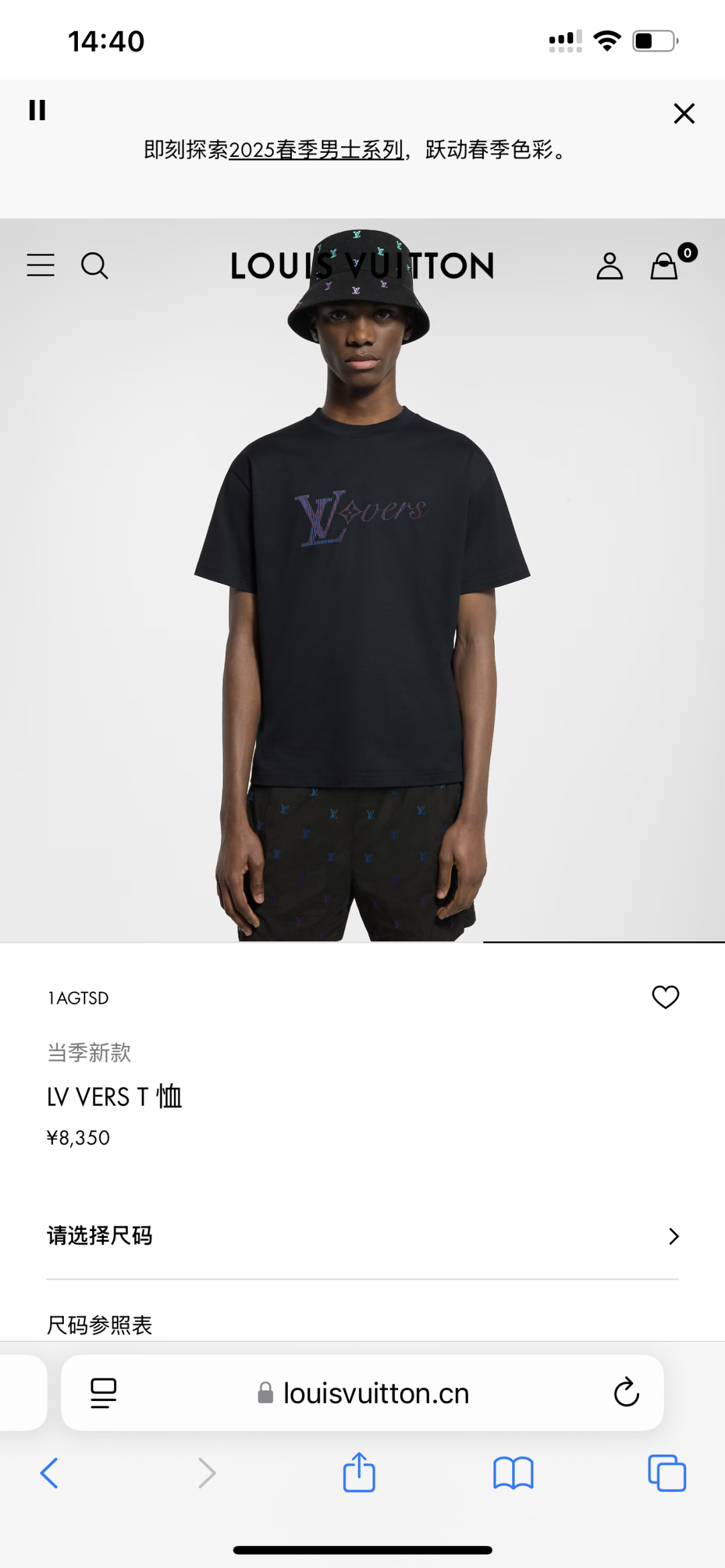
Task: Go back to previous page
Action: point(50,1473)
